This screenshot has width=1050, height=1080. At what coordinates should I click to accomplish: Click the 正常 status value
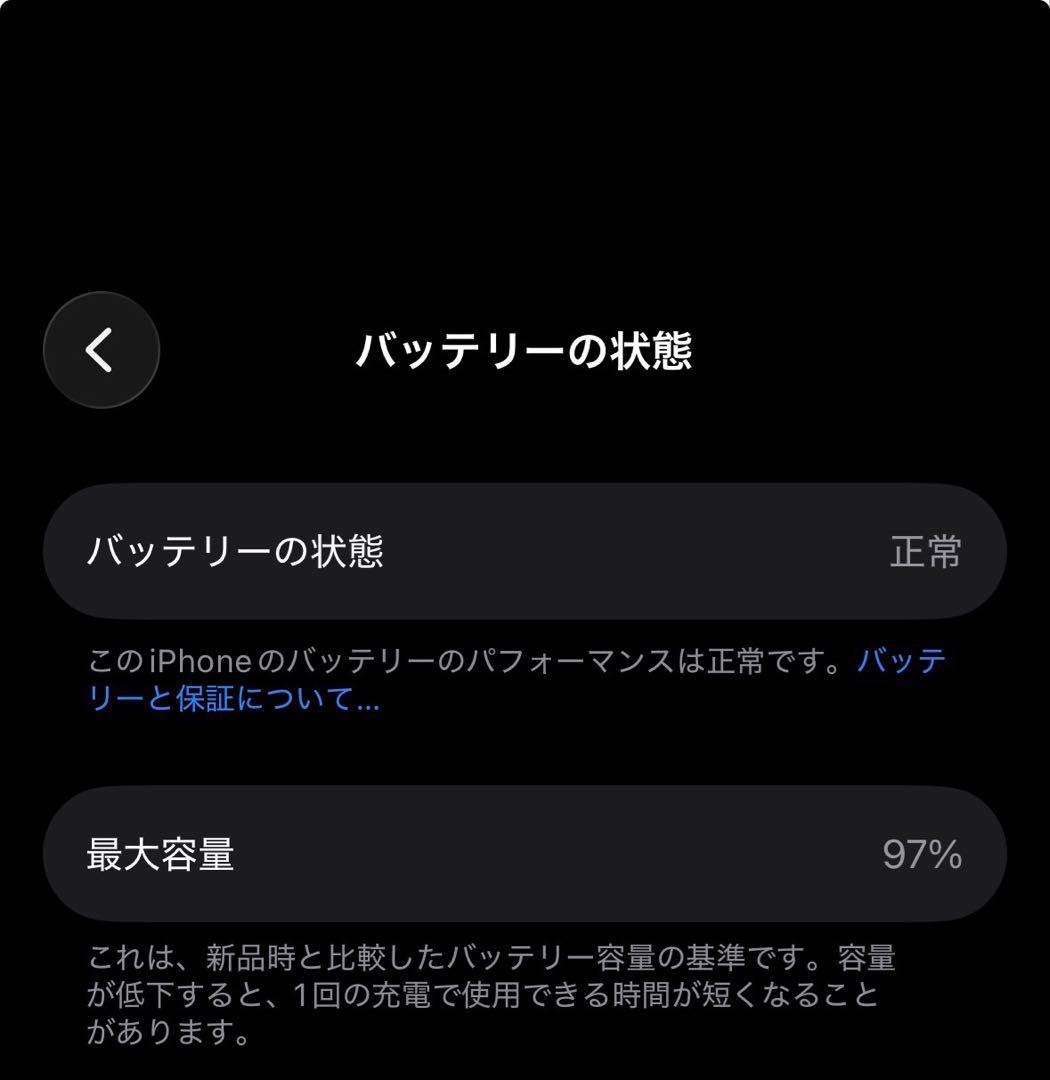click(x=927, y=551)
